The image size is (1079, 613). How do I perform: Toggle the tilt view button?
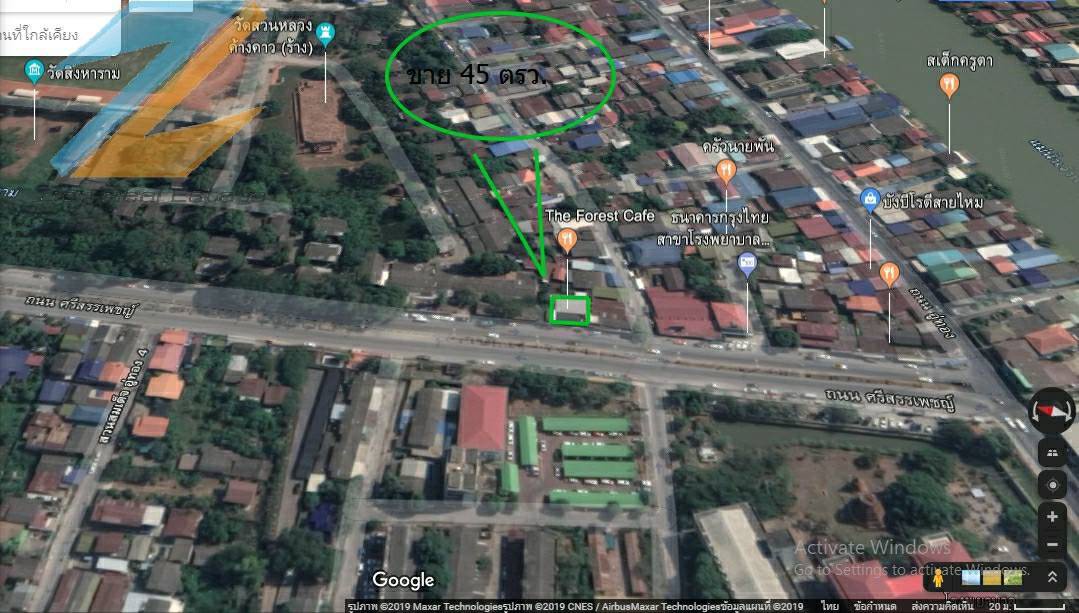click(x=1052, y=454)
